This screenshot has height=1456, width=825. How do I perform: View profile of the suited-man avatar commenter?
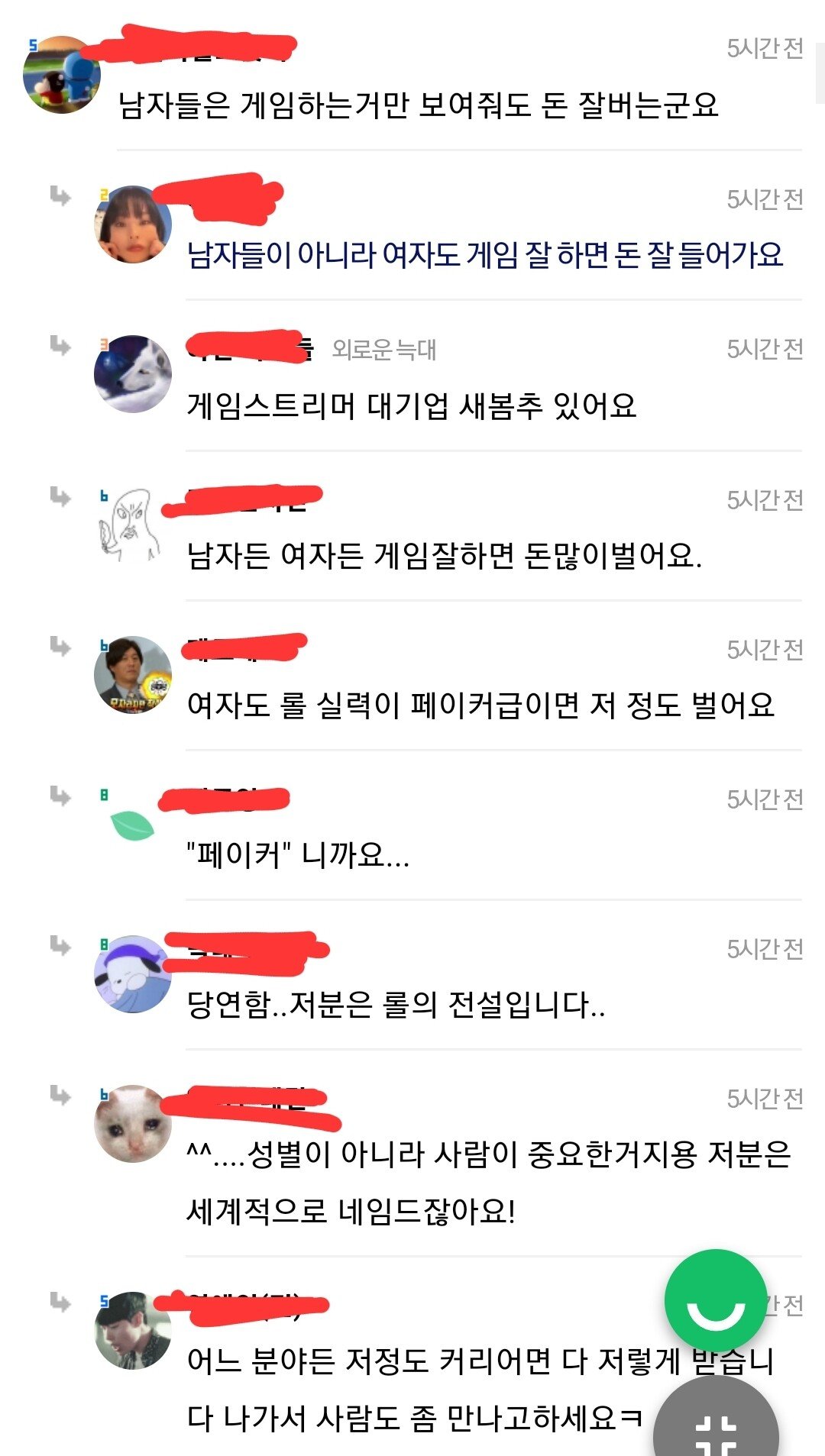tap(133, 675)
